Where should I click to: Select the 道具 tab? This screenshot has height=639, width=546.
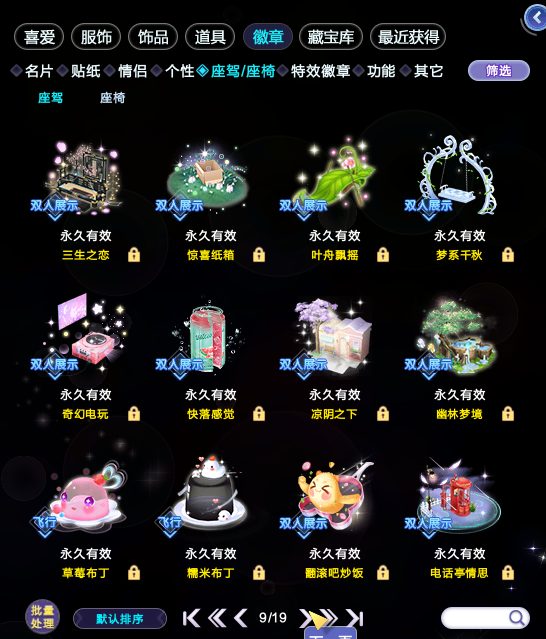pyautogui.click(x=210, y=37)
